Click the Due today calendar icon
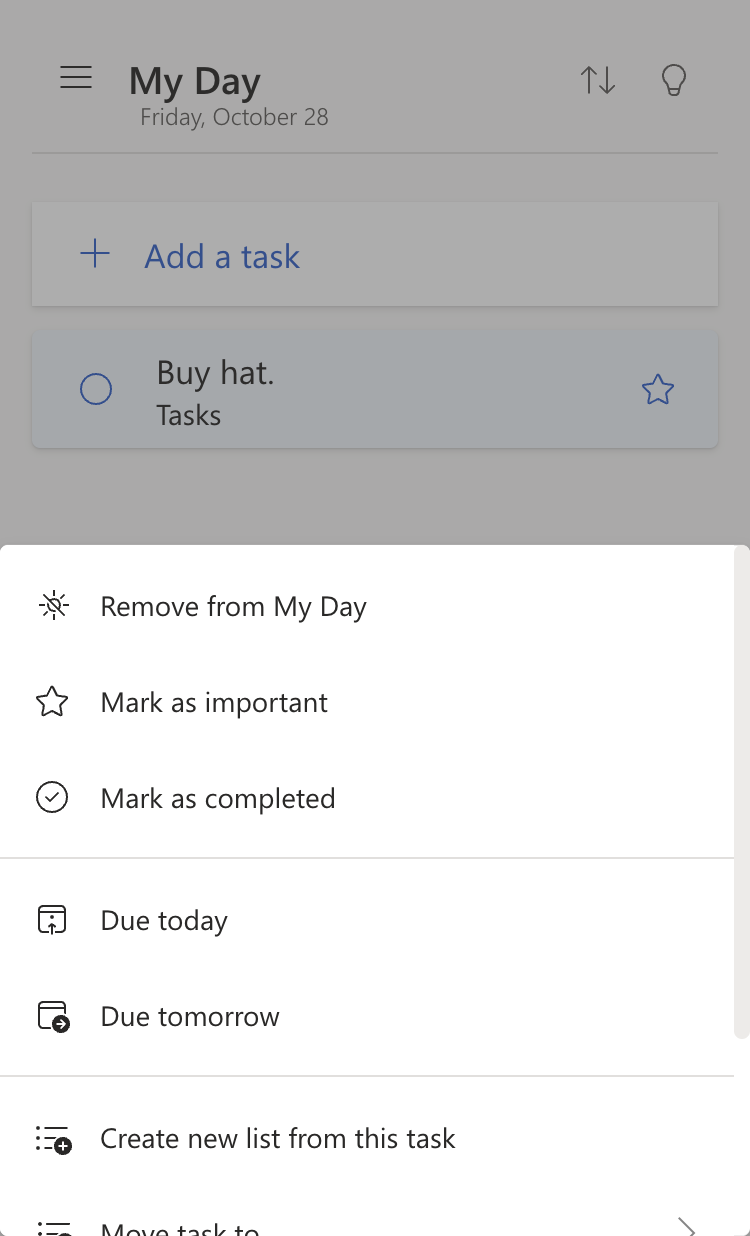 tap(52, 919)
